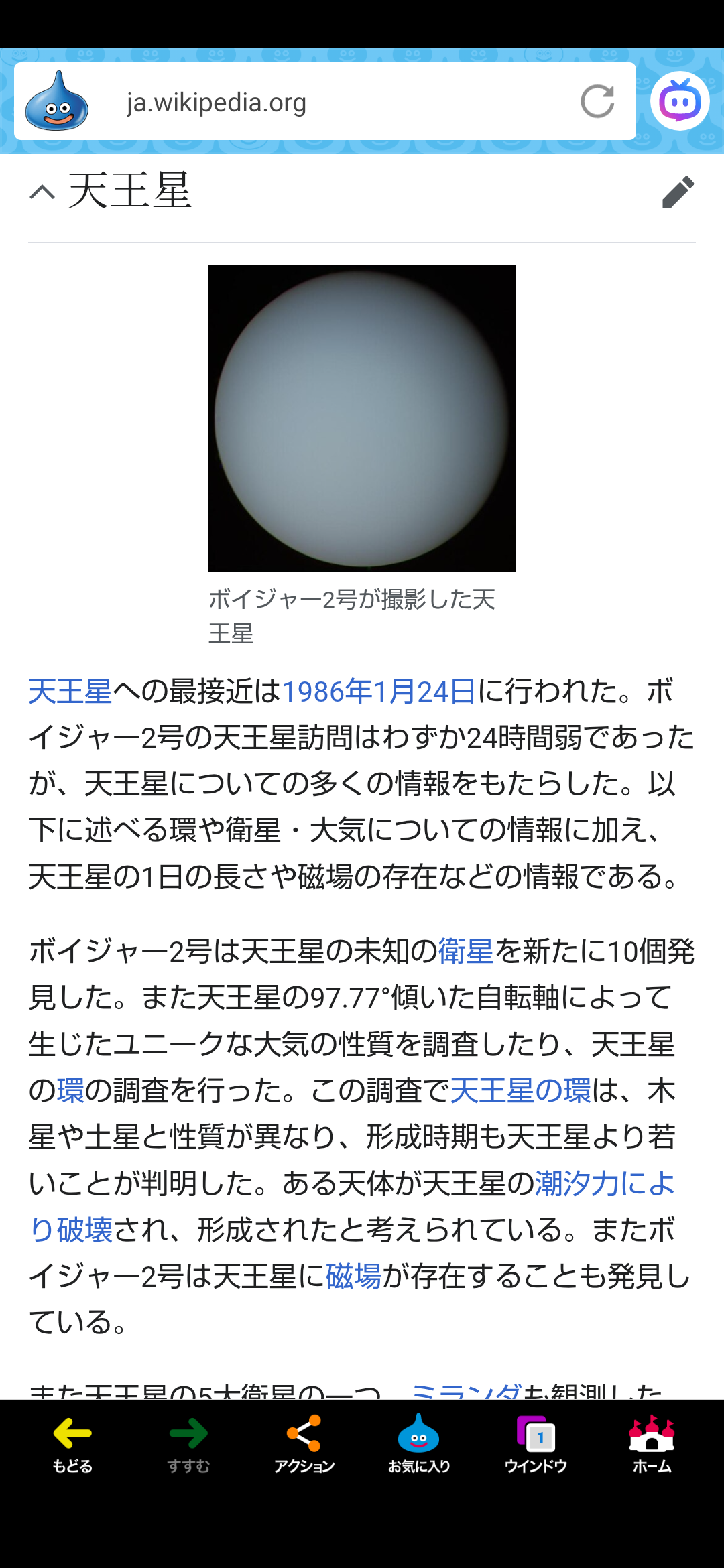Open the Voyager 2 Uranus image
The image size is (724, 1568).
tap(362, 418)
